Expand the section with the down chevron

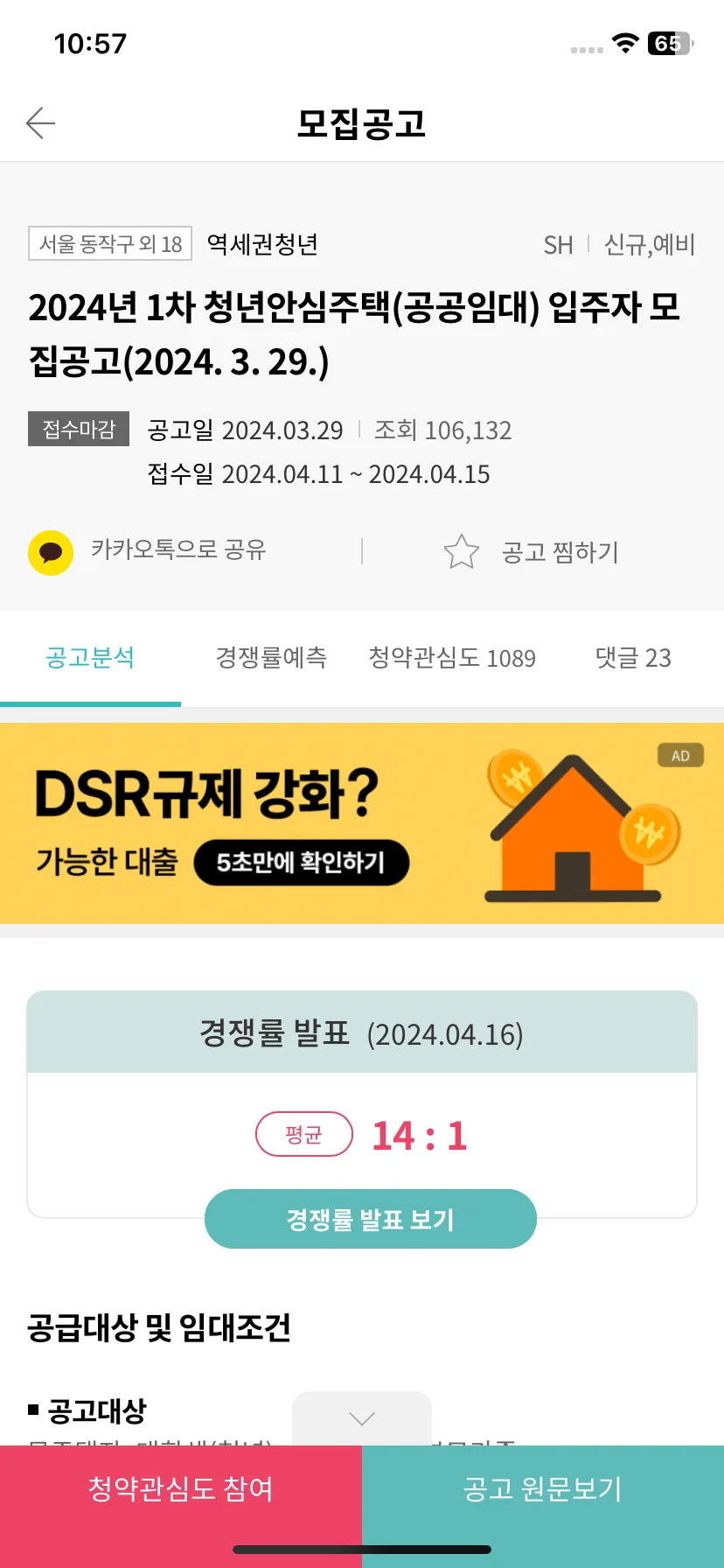click(x=362, y=1417)
